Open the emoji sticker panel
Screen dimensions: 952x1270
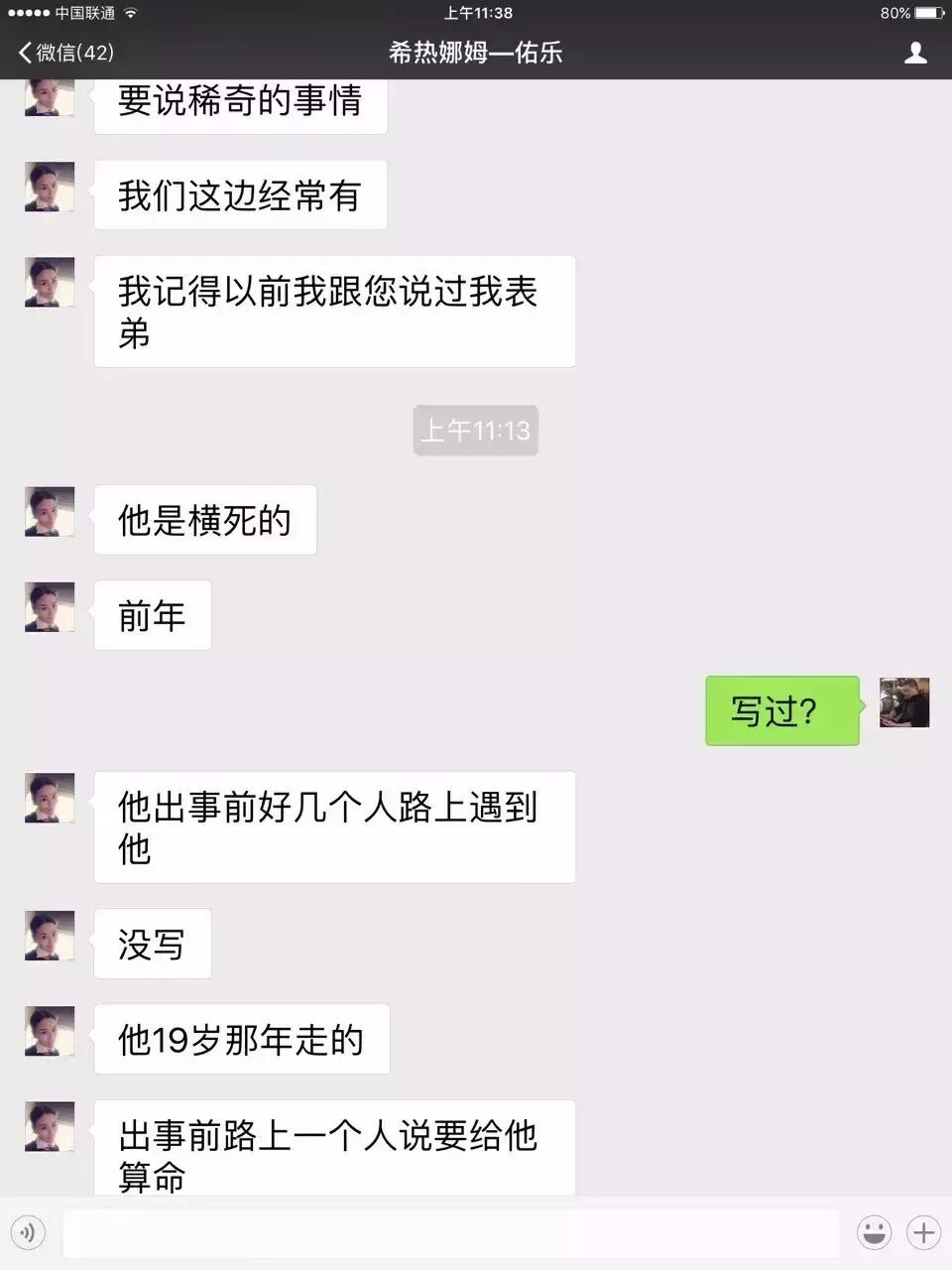point(874,1233)
